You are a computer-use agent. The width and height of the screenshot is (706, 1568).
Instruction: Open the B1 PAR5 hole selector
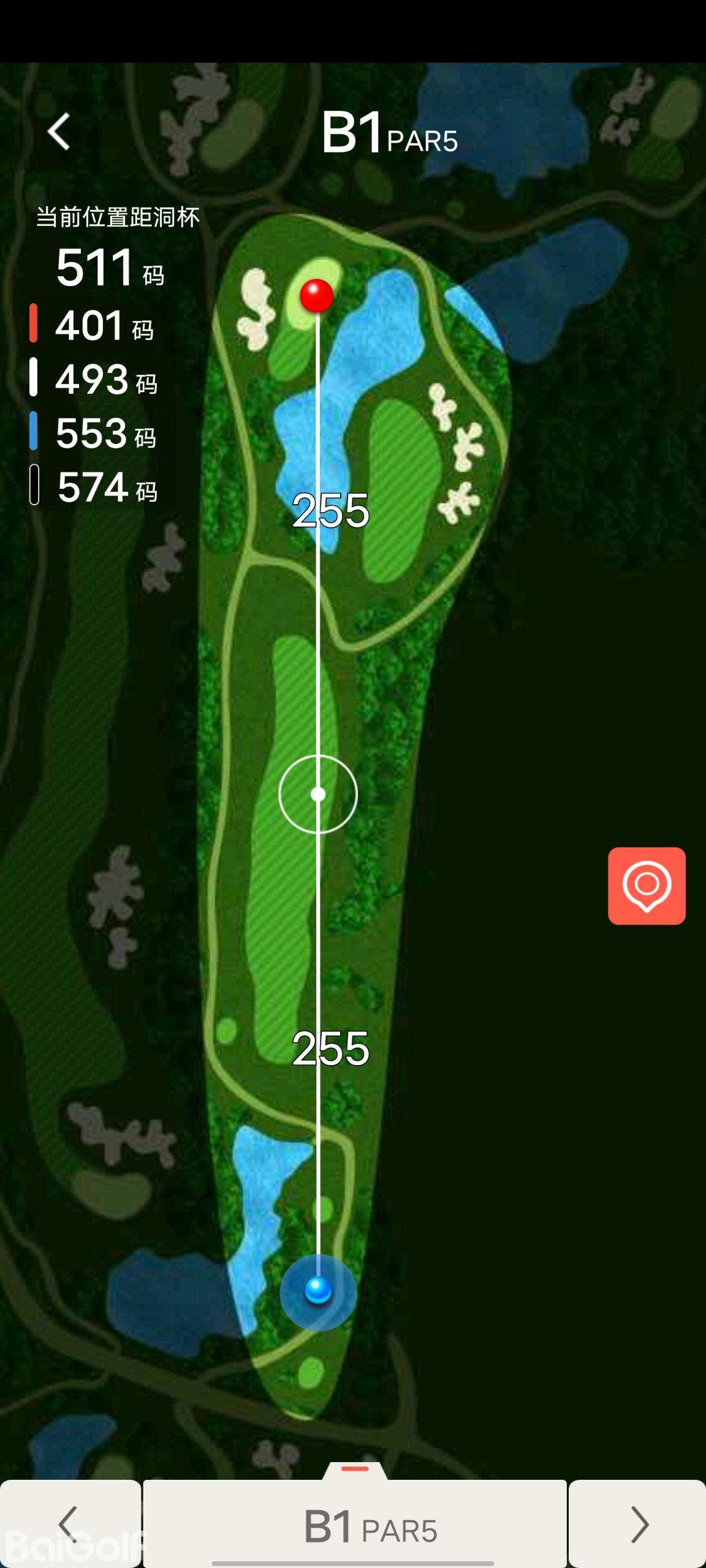click(x=355, y=1523)
